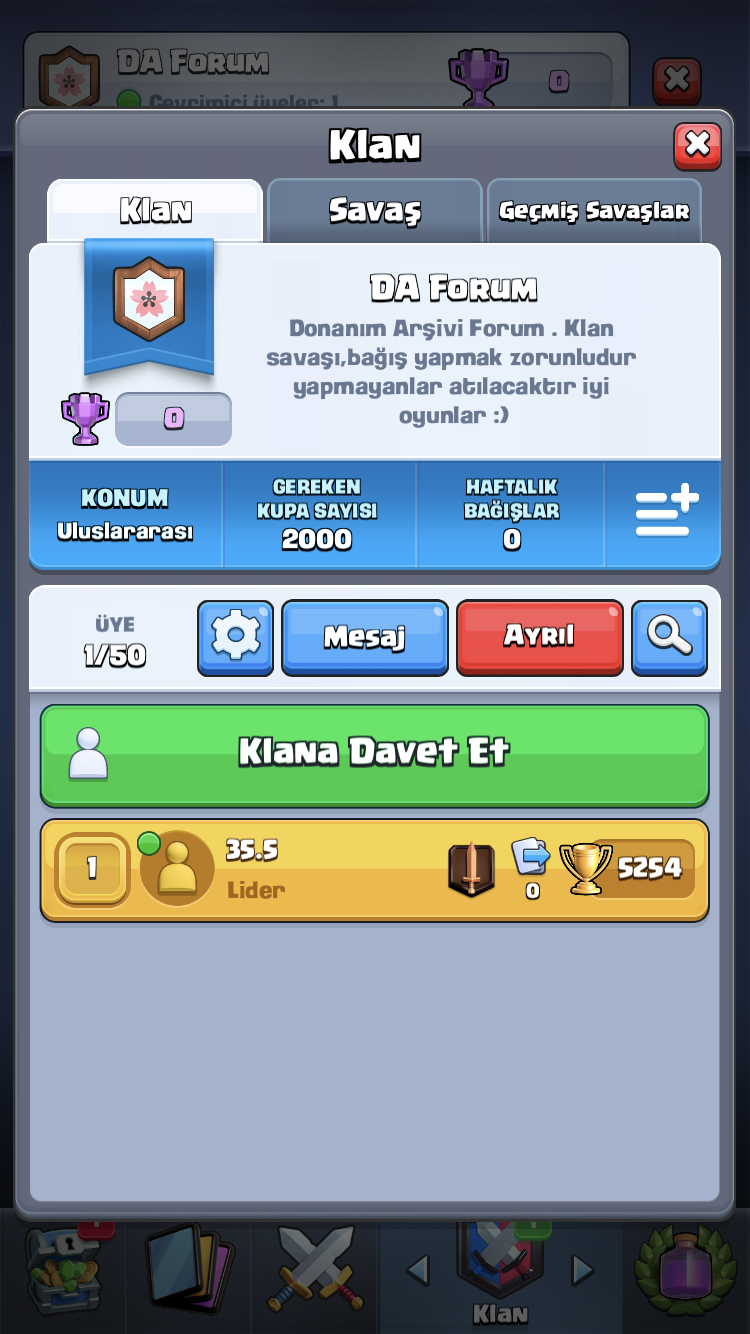Tap the left arrow beside Klan tab
Screen dimensions: 750x1334
[x=418, y=1270]
